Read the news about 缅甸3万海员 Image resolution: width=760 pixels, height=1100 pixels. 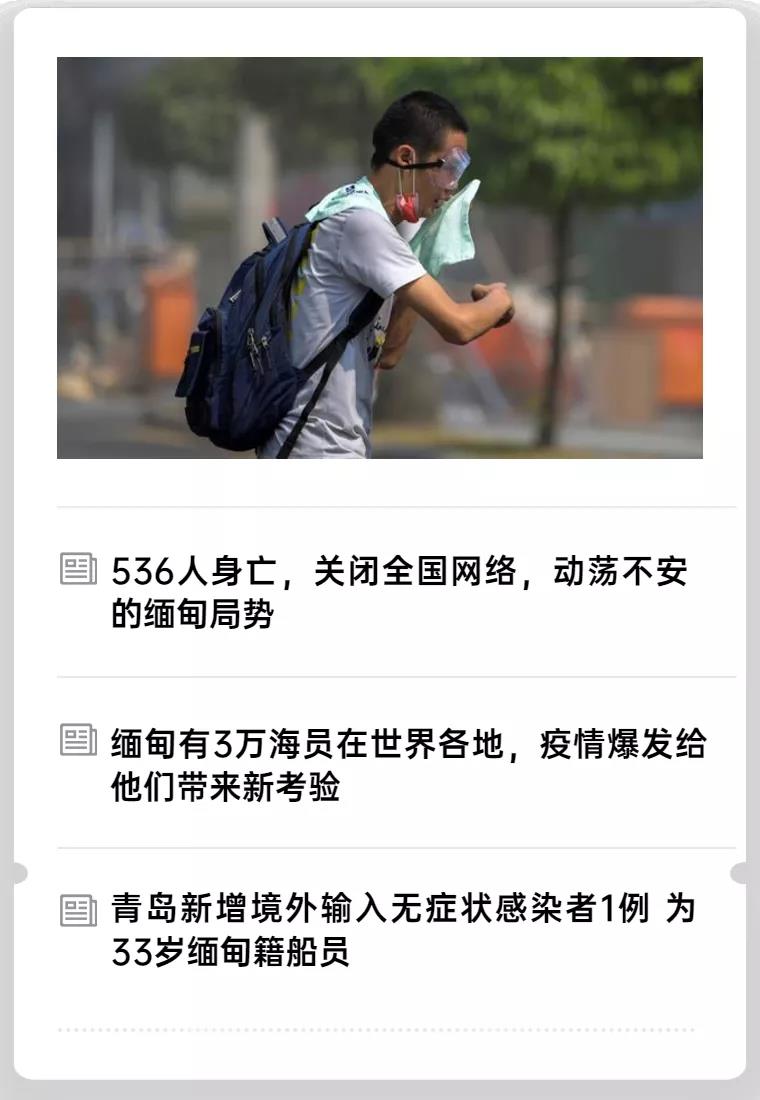[408, 765]
